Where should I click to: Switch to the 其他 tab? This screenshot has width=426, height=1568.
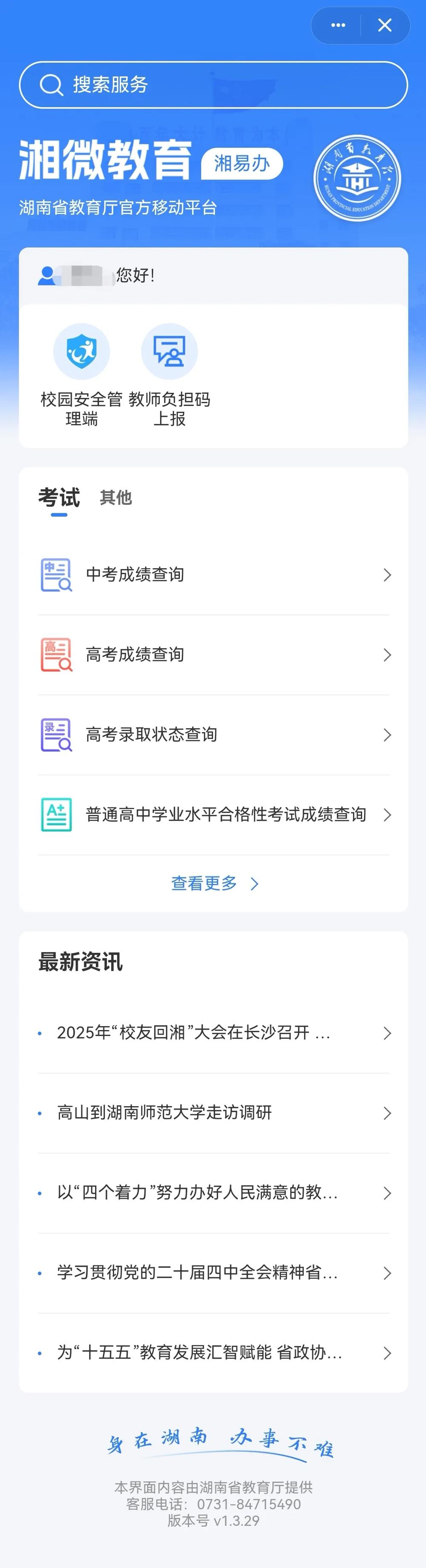pos(116,497)
